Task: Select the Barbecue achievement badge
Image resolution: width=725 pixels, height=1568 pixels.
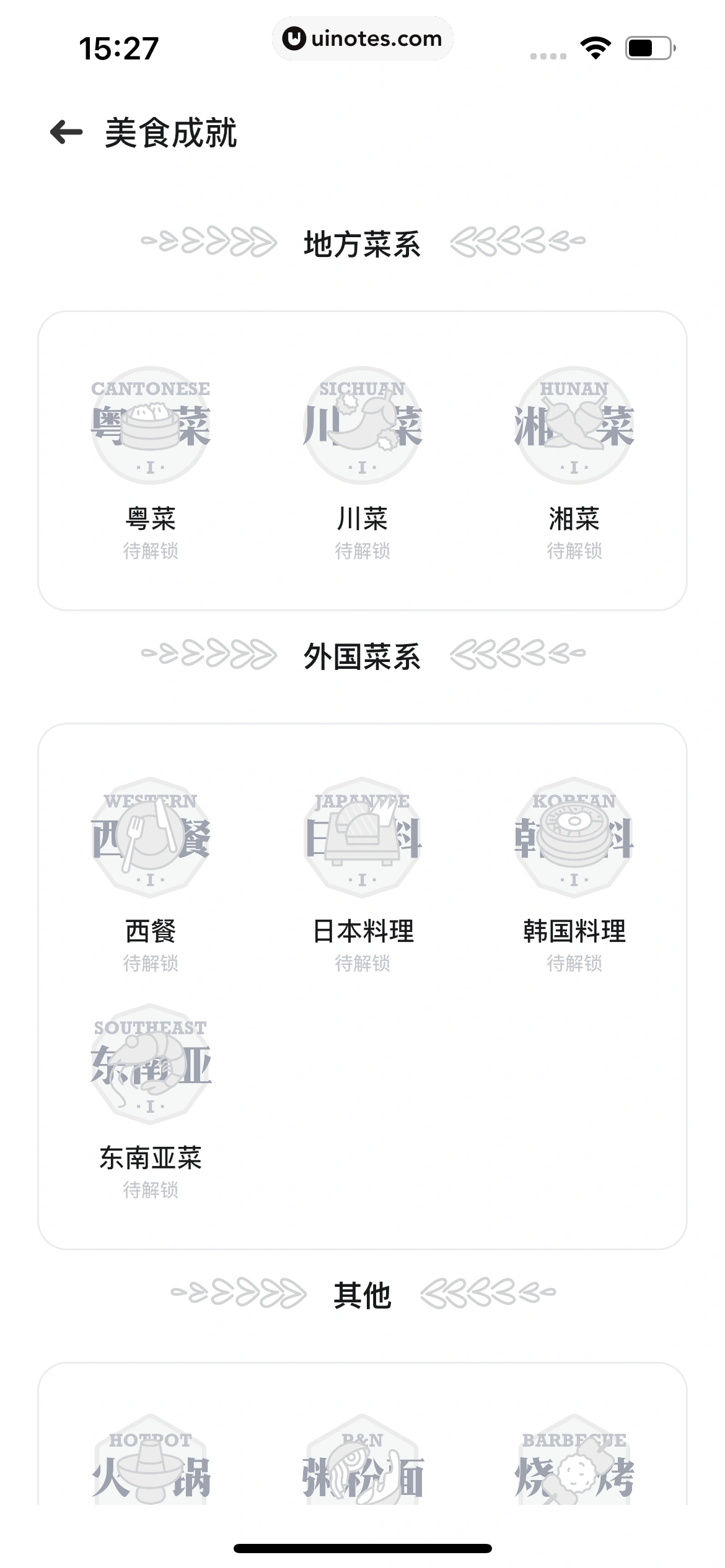Action: click(574, 1486)
